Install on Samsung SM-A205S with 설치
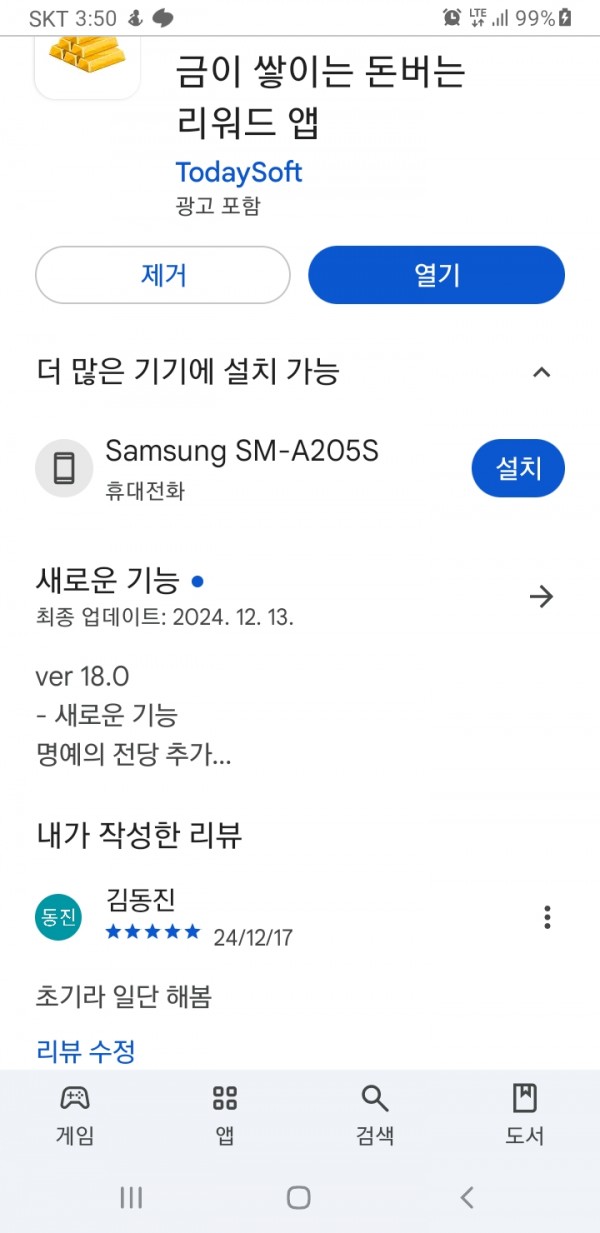The width and height of the screenshot is (600, 1233). tap(518, 467)
